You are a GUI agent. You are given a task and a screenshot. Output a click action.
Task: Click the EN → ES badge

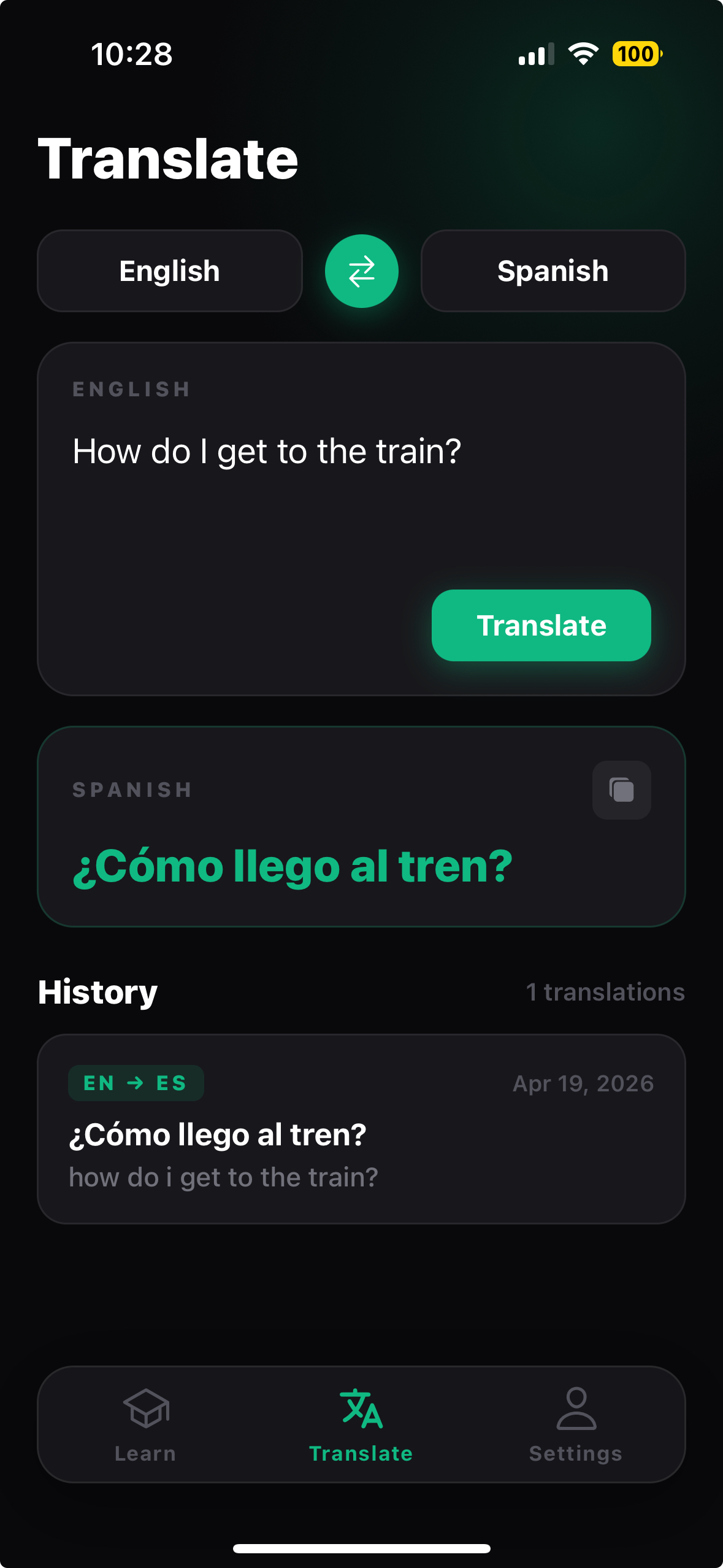[136, 1083]
